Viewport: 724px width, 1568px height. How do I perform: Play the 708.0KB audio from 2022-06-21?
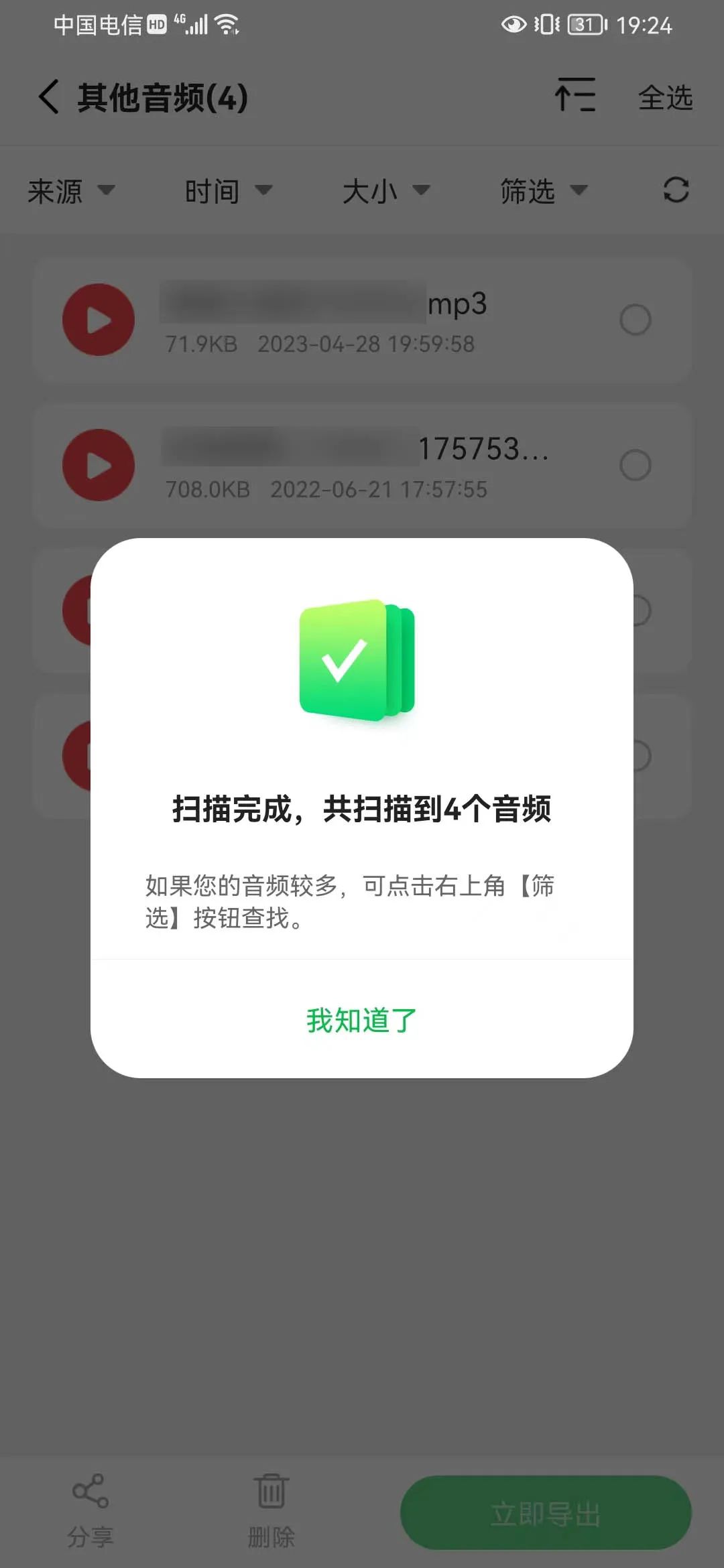click(x=98, y=464)
